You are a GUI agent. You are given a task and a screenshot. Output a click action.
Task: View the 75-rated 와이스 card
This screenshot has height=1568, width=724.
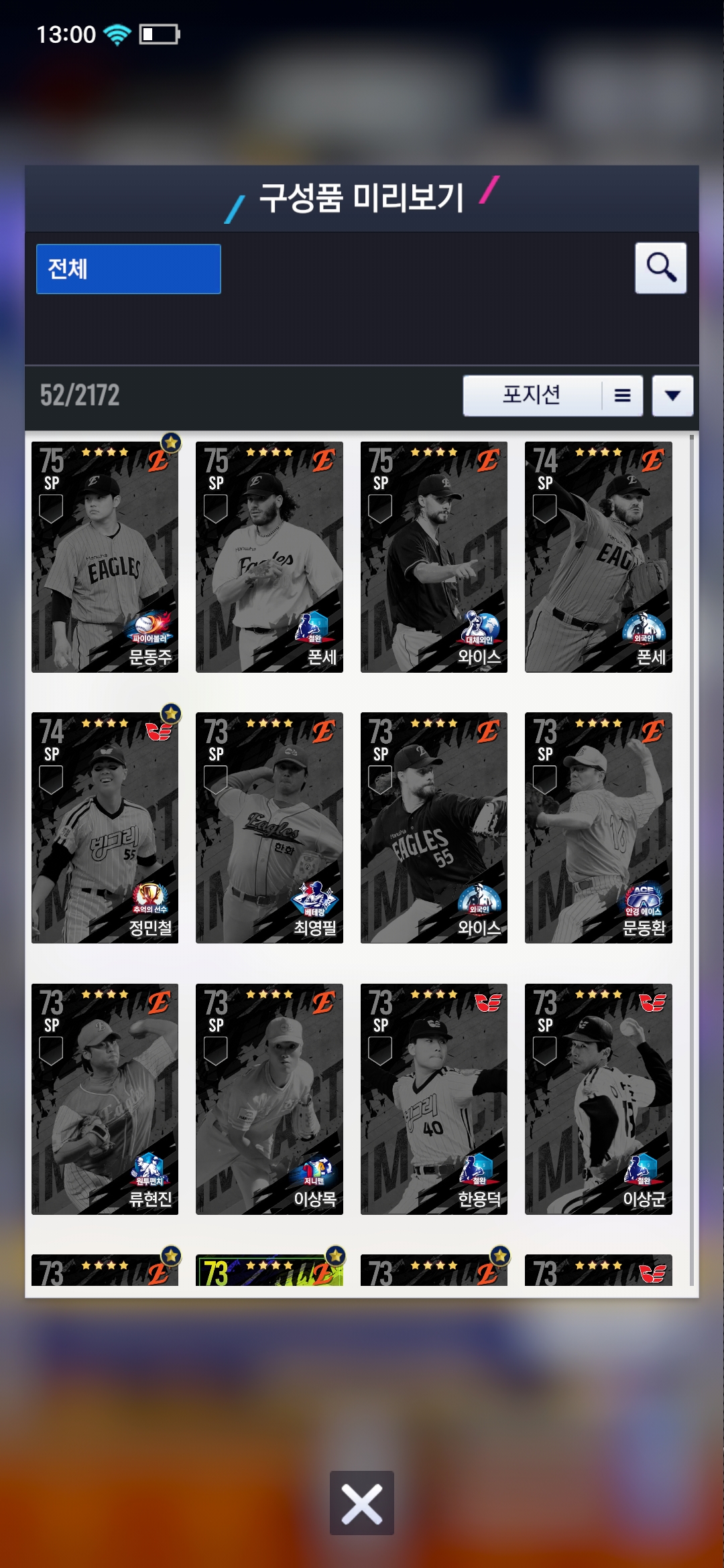[434, 557]
